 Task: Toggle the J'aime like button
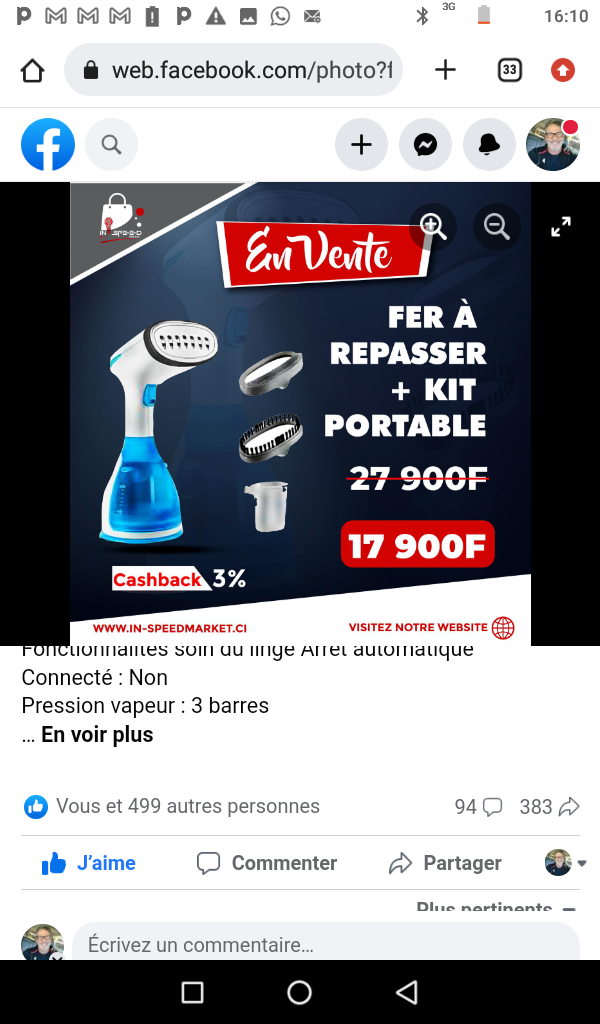click(89, 863)
